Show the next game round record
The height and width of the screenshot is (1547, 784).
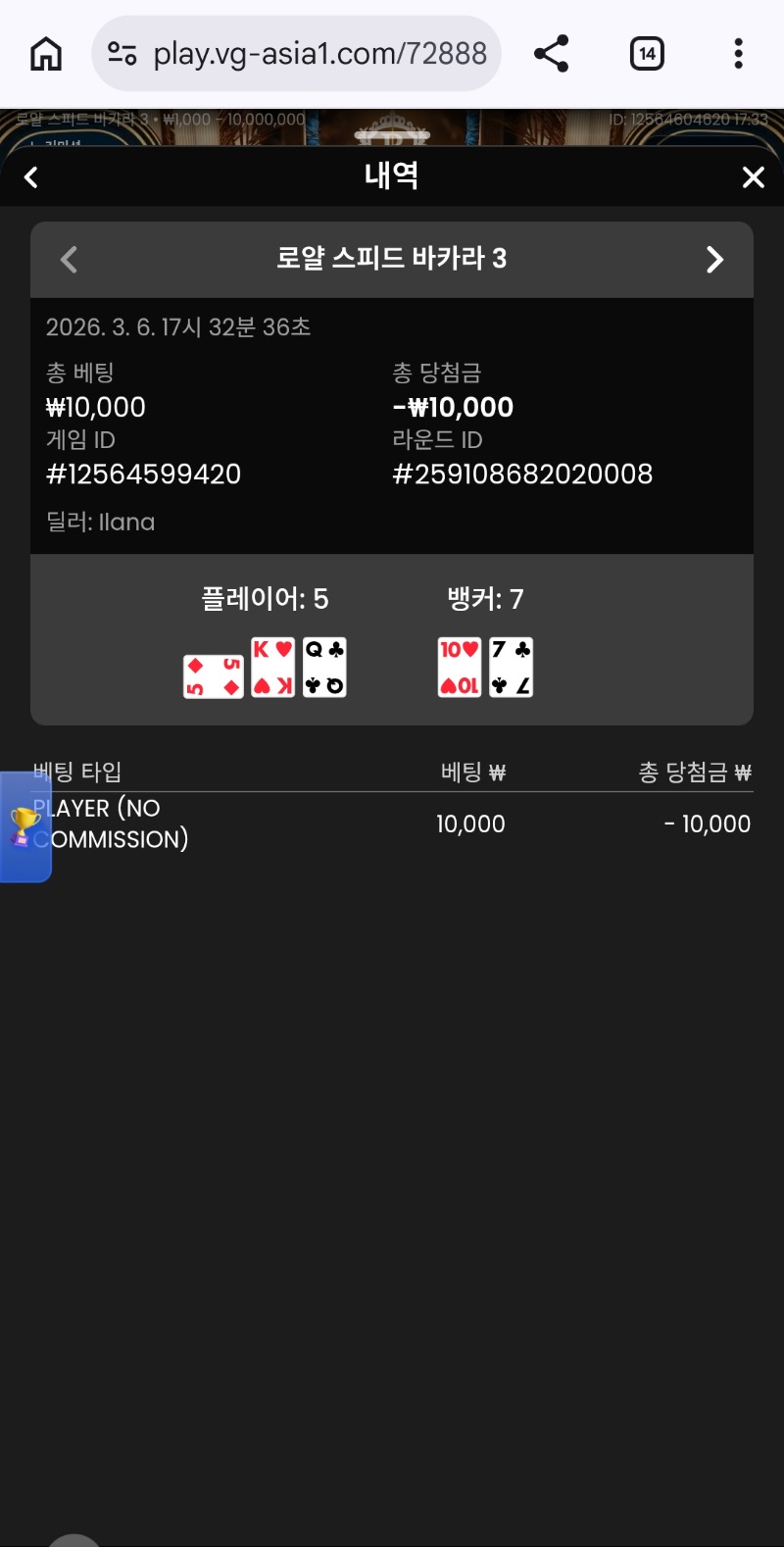click(x=714, y=260)
